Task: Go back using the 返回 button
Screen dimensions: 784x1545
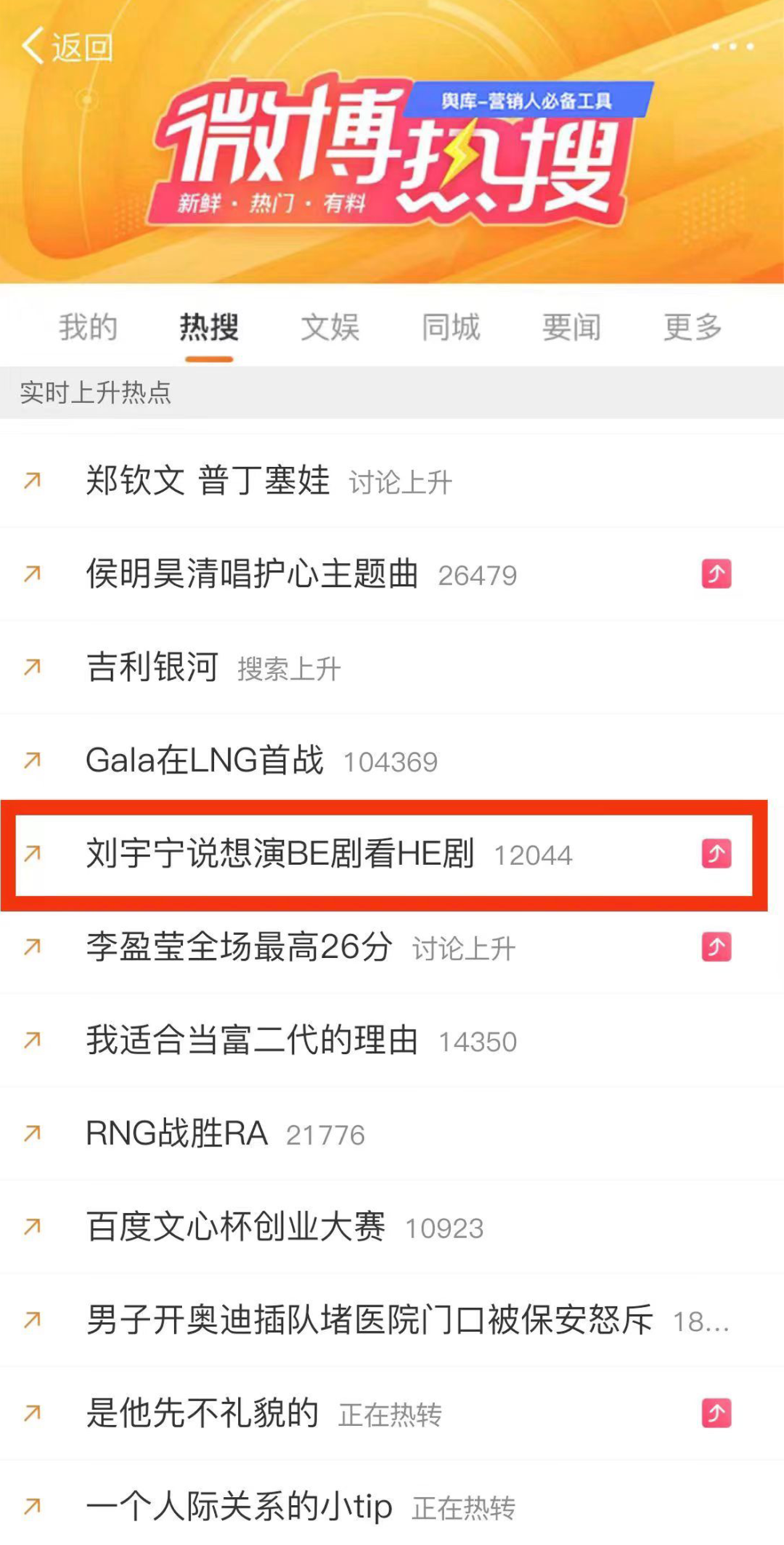Action: [x=67, y=47]
